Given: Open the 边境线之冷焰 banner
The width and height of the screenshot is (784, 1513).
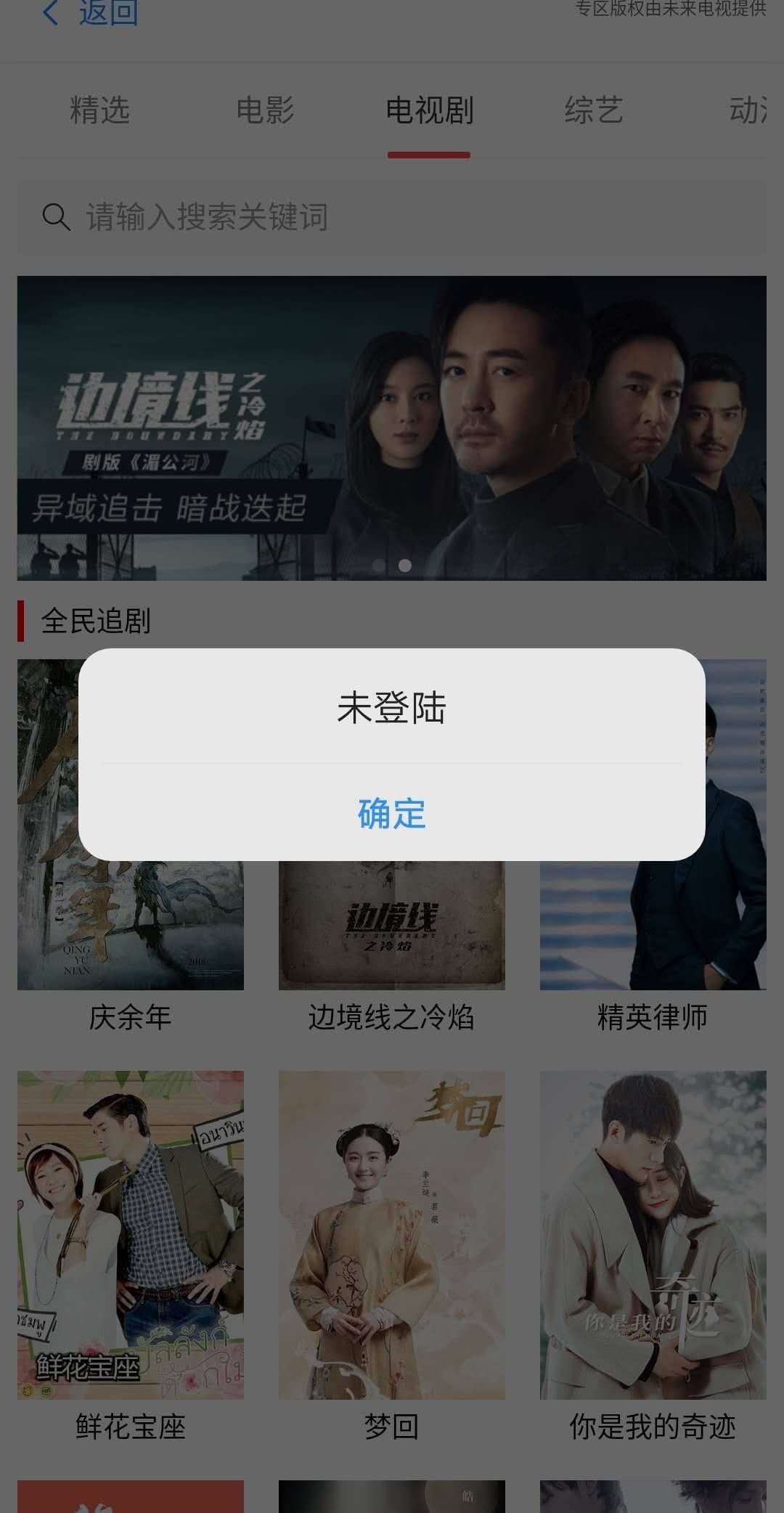Looking at the screenshot, I should [392, 428].
